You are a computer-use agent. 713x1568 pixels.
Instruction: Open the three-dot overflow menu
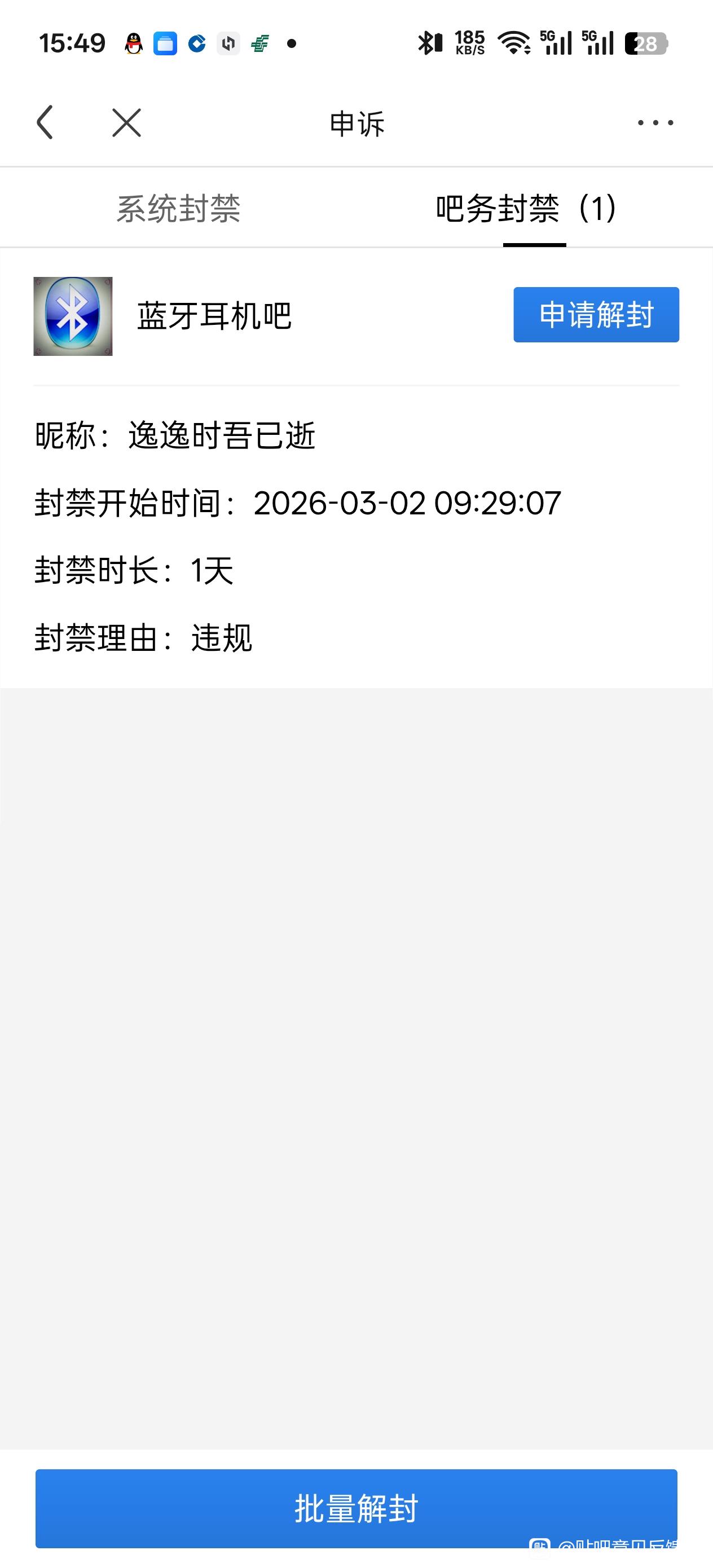655,123
